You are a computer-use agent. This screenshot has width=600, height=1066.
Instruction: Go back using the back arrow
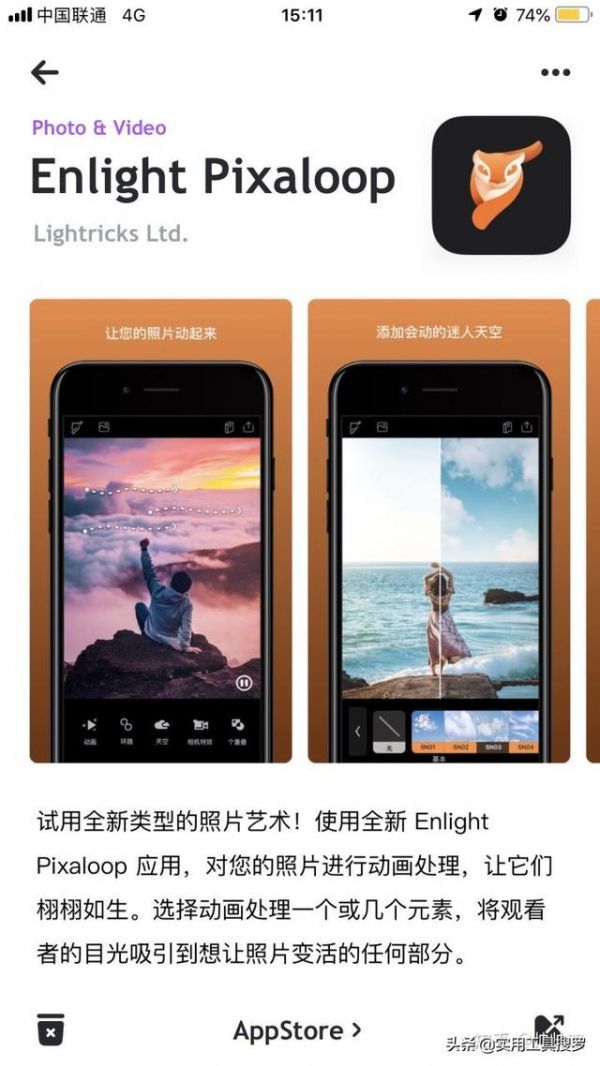pos(45,72)
